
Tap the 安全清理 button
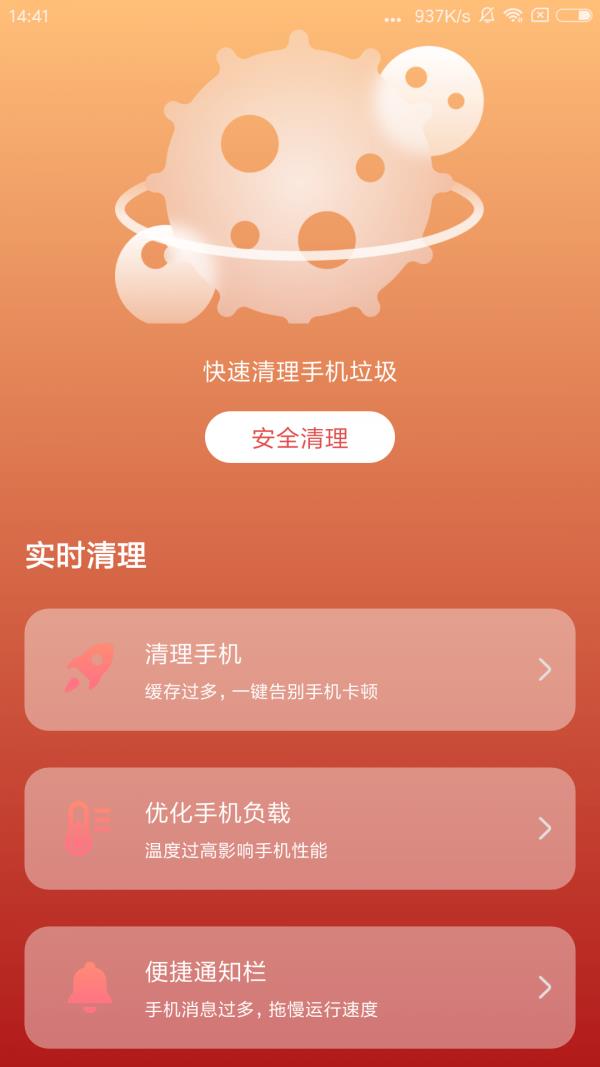[300, 438]
